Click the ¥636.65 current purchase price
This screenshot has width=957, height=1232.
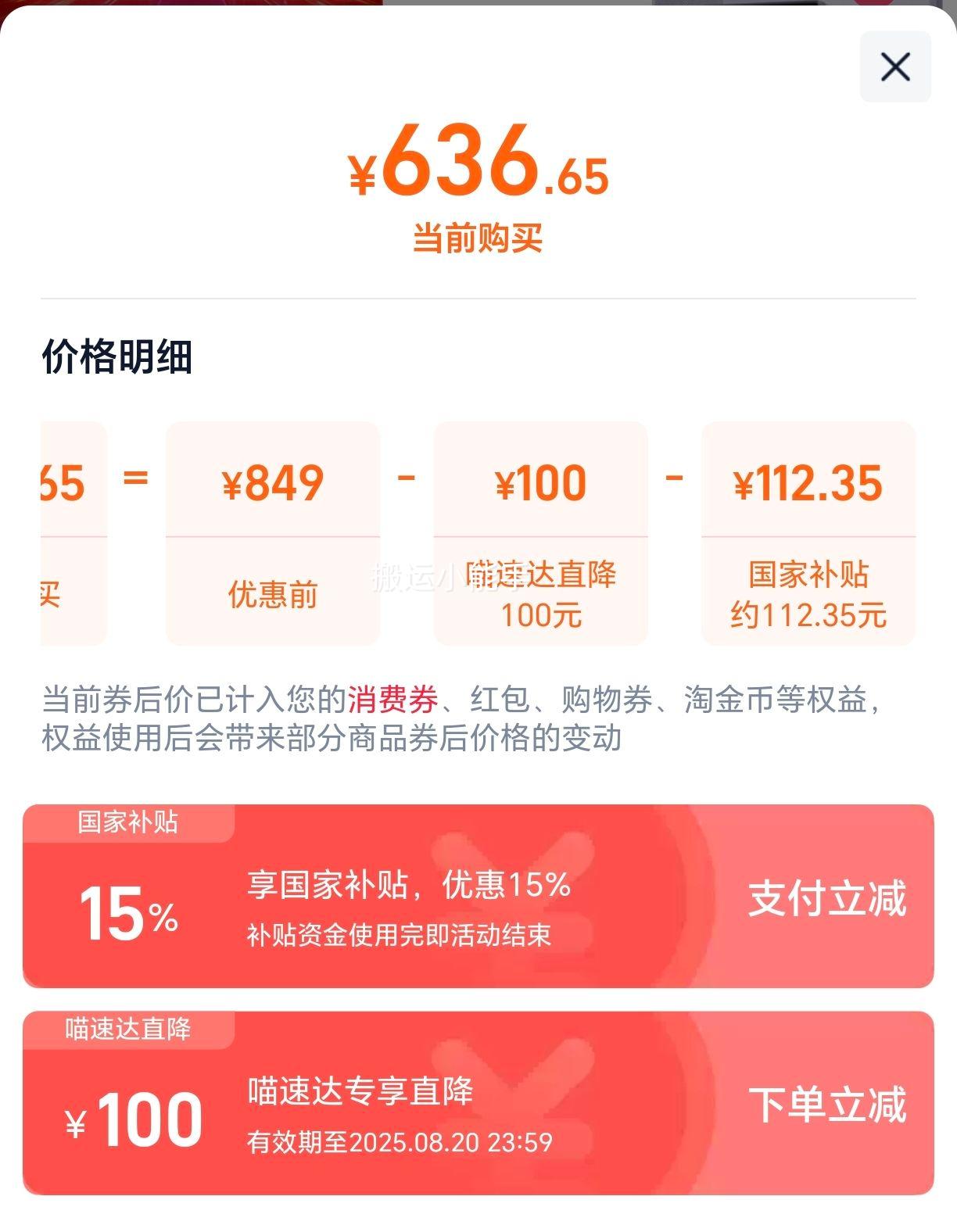pyautogui.click(x=478, y=167)
